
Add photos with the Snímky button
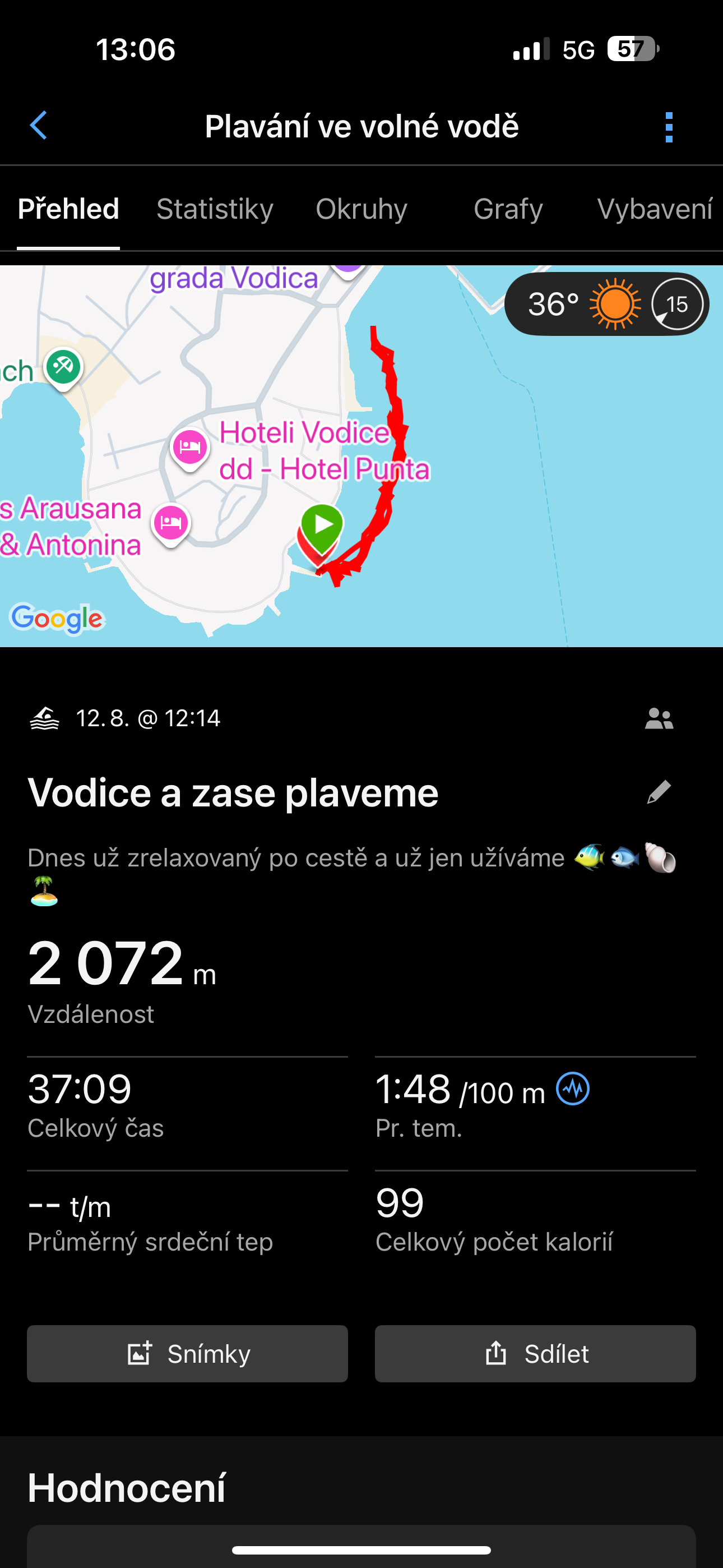coord(187,1354)
